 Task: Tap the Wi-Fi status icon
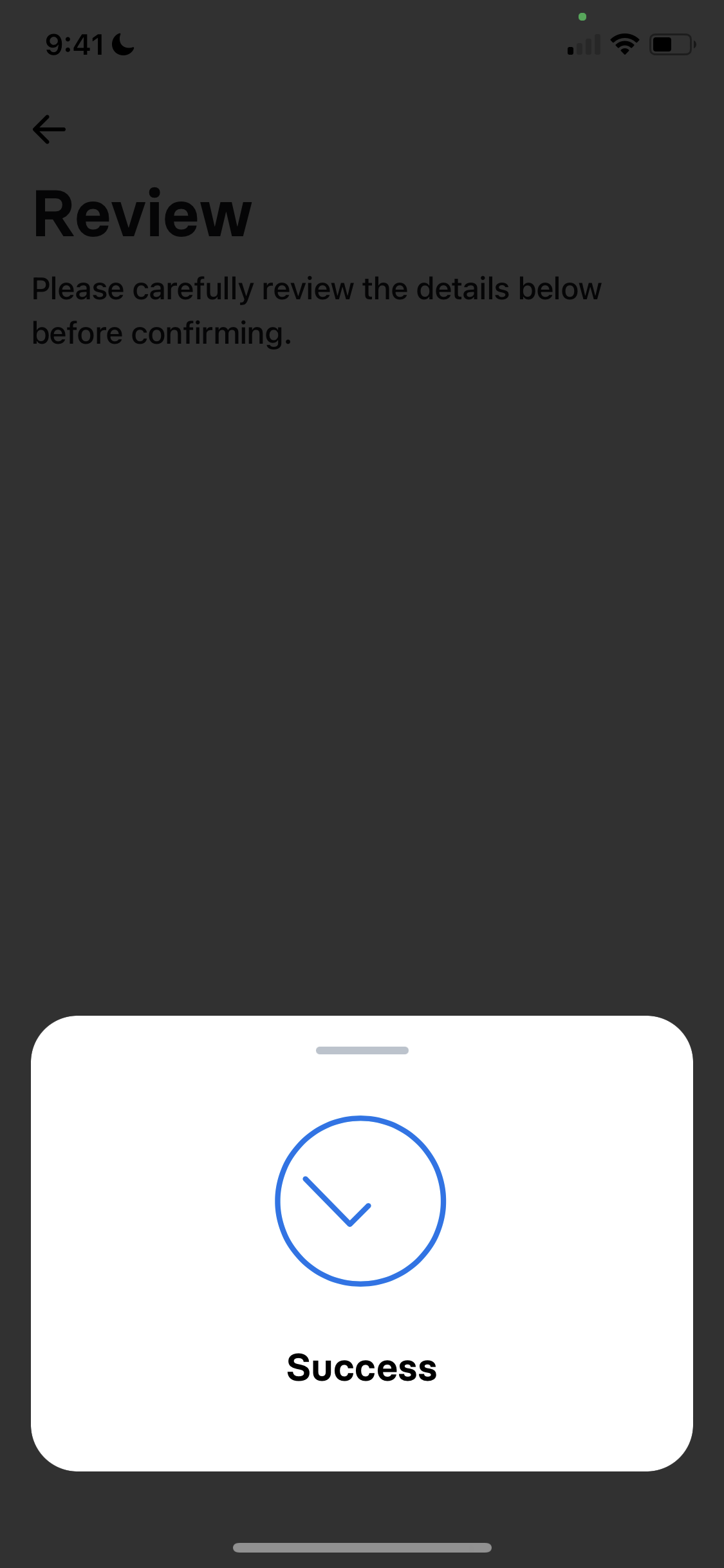(623, 44)
